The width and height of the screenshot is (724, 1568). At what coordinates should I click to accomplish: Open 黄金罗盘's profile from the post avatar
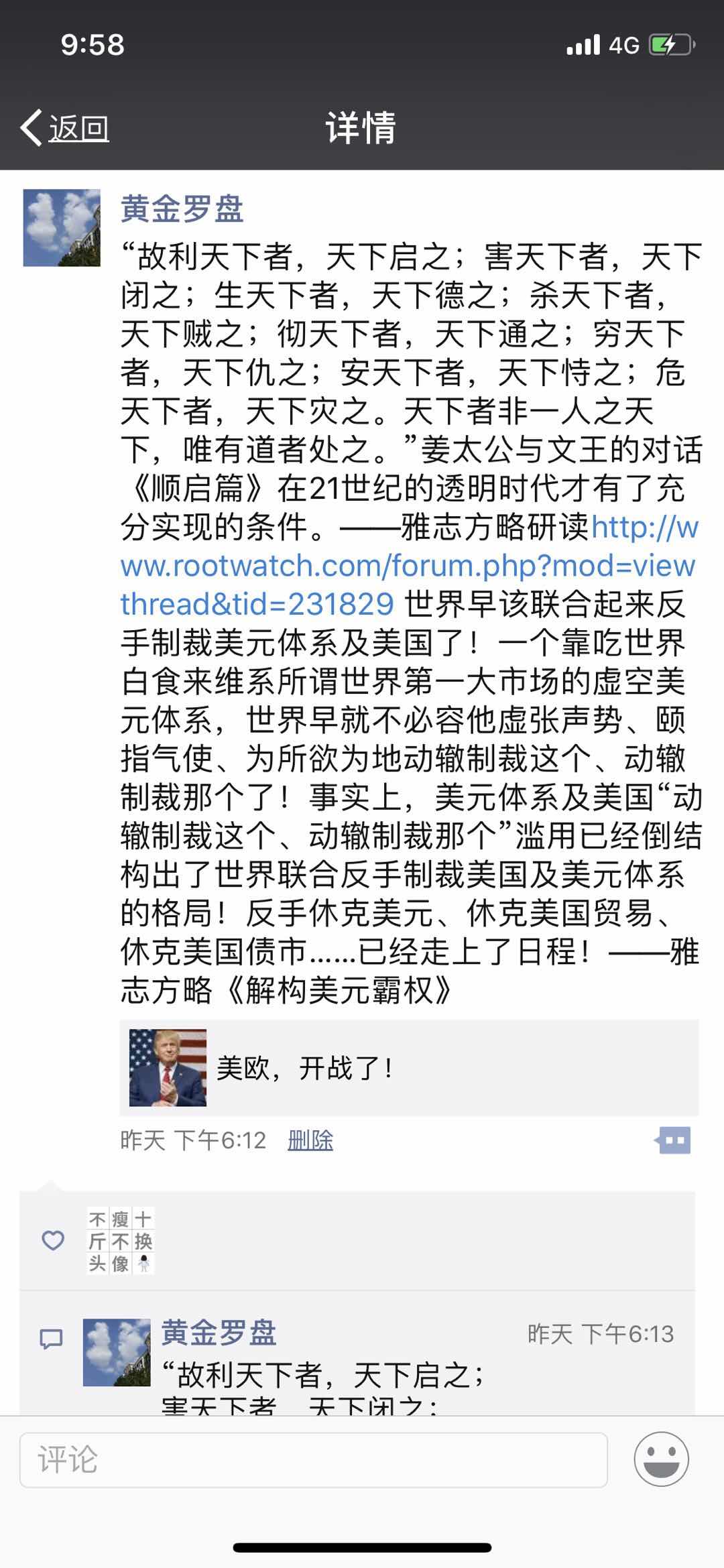click(x=62, y=228)
